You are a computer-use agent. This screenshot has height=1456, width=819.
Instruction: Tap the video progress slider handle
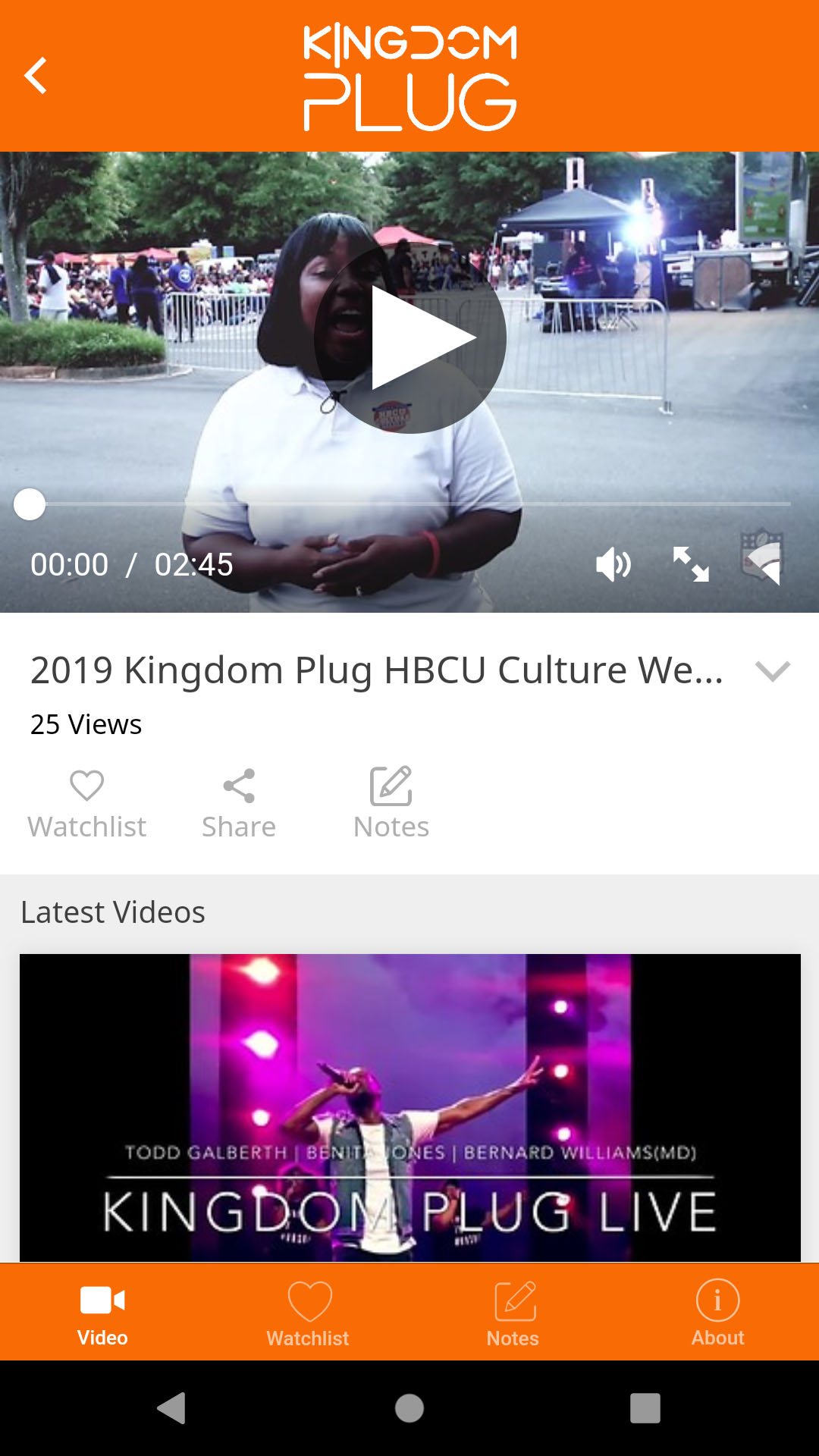(x=30, y=504)
